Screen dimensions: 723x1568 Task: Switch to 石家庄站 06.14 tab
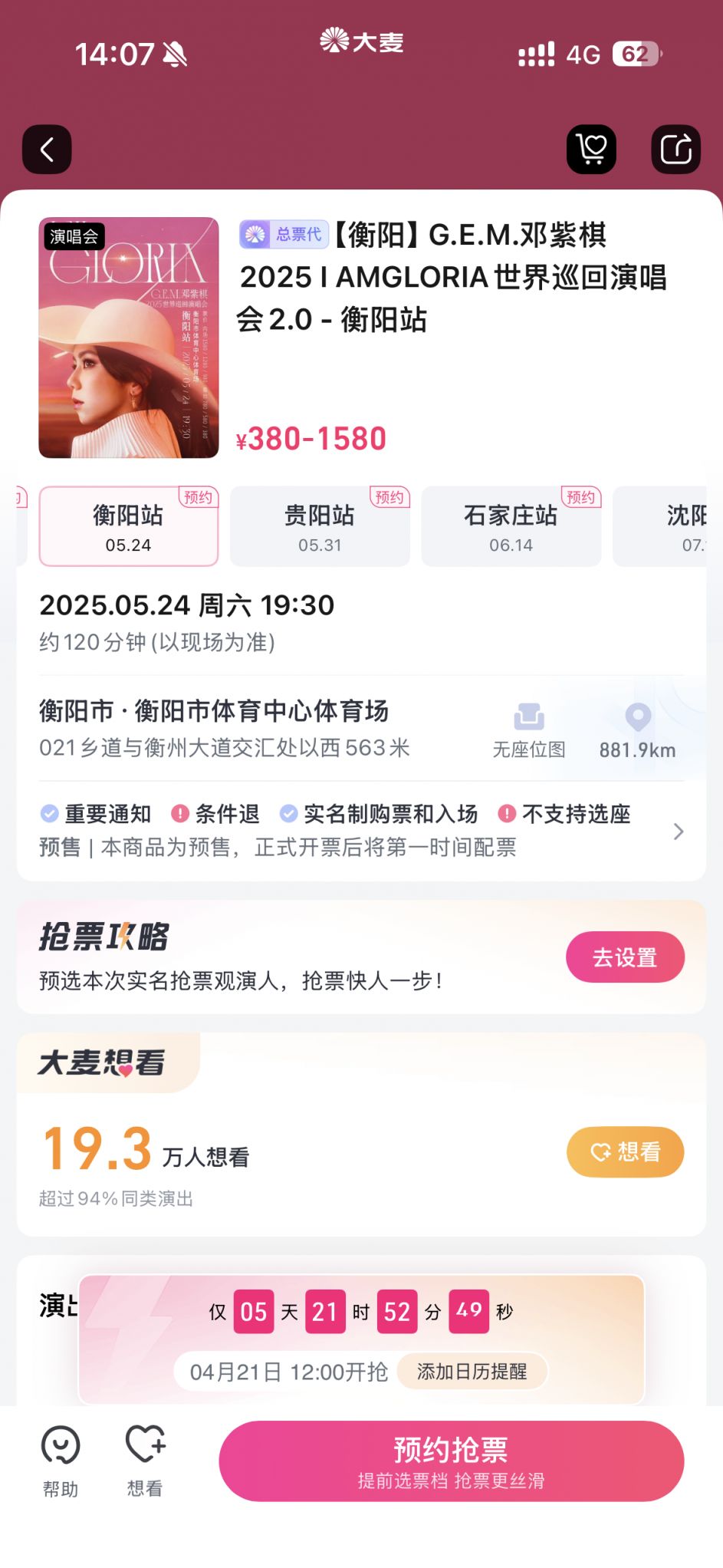click(511, 527)
